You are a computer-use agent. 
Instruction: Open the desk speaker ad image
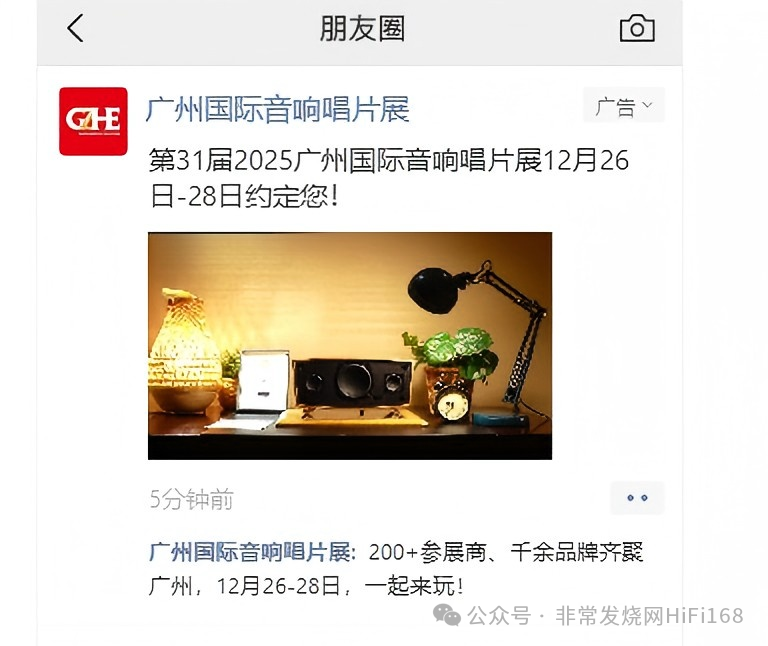pyautogui.click(x=350, y=346)
